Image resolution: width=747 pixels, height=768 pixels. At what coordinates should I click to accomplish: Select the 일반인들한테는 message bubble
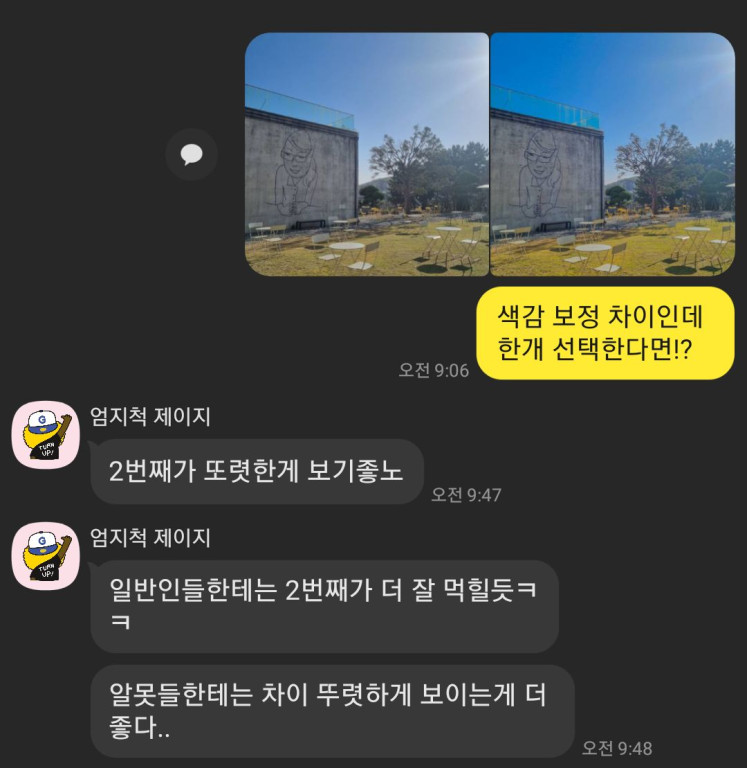pos(322,607)
